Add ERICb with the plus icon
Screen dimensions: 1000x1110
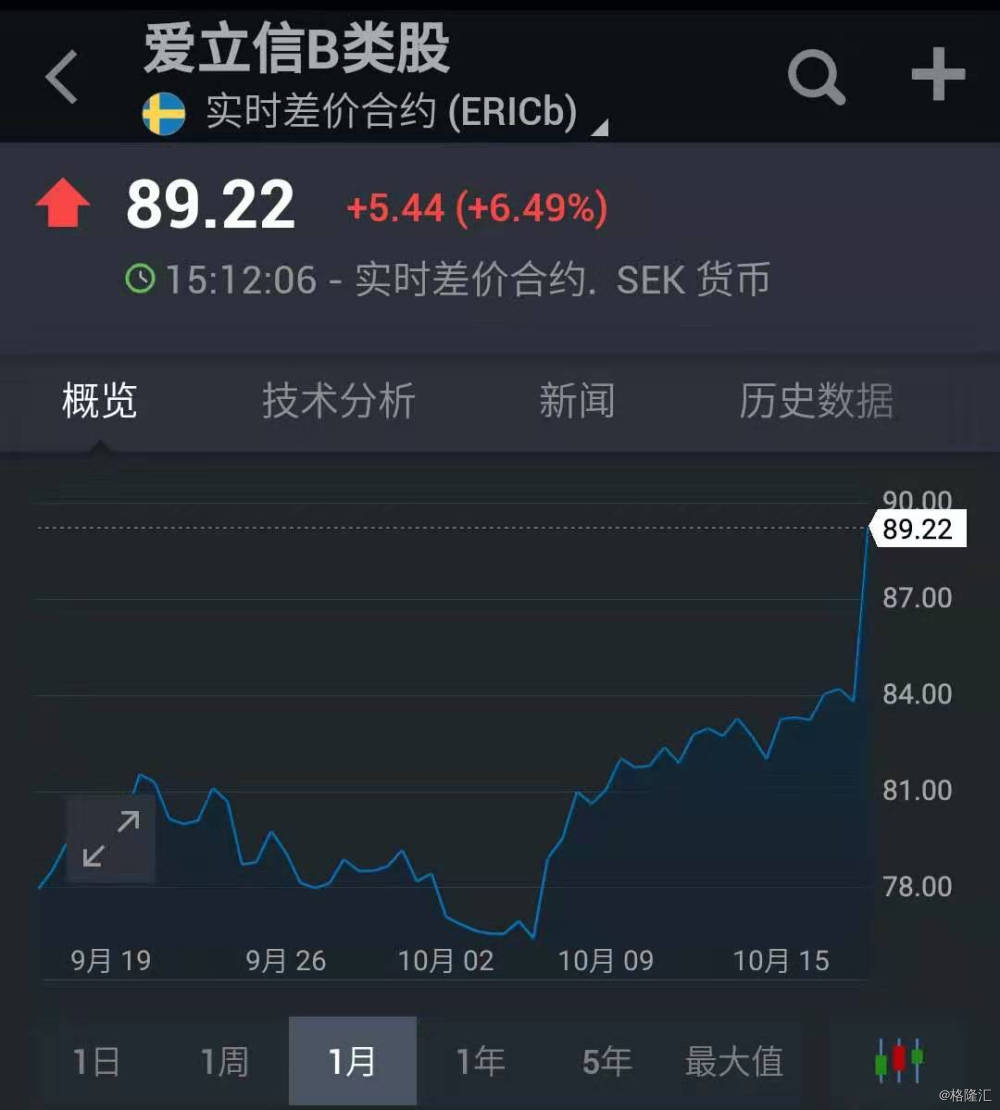point(937,76)
